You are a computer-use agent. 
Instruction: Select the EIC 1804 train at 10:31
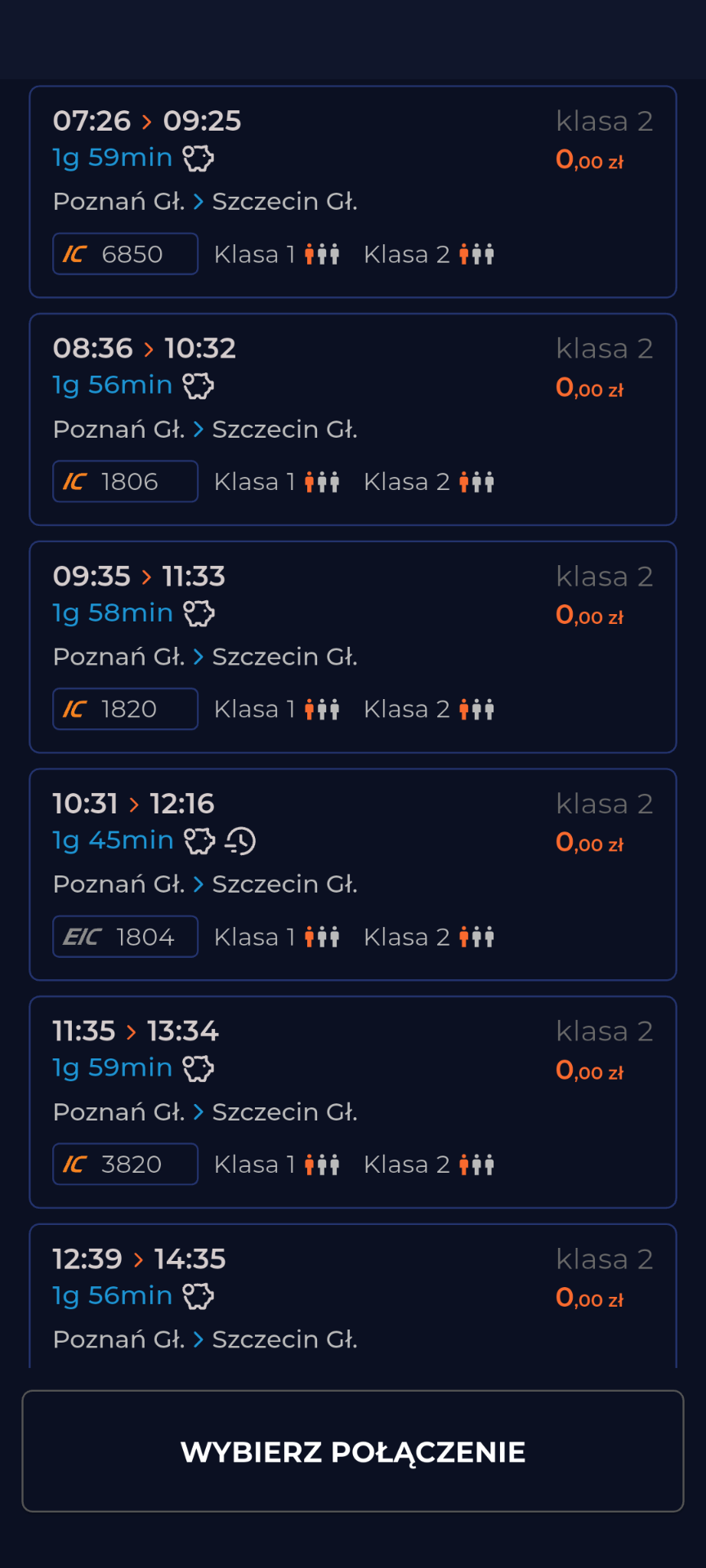point(352,874)
